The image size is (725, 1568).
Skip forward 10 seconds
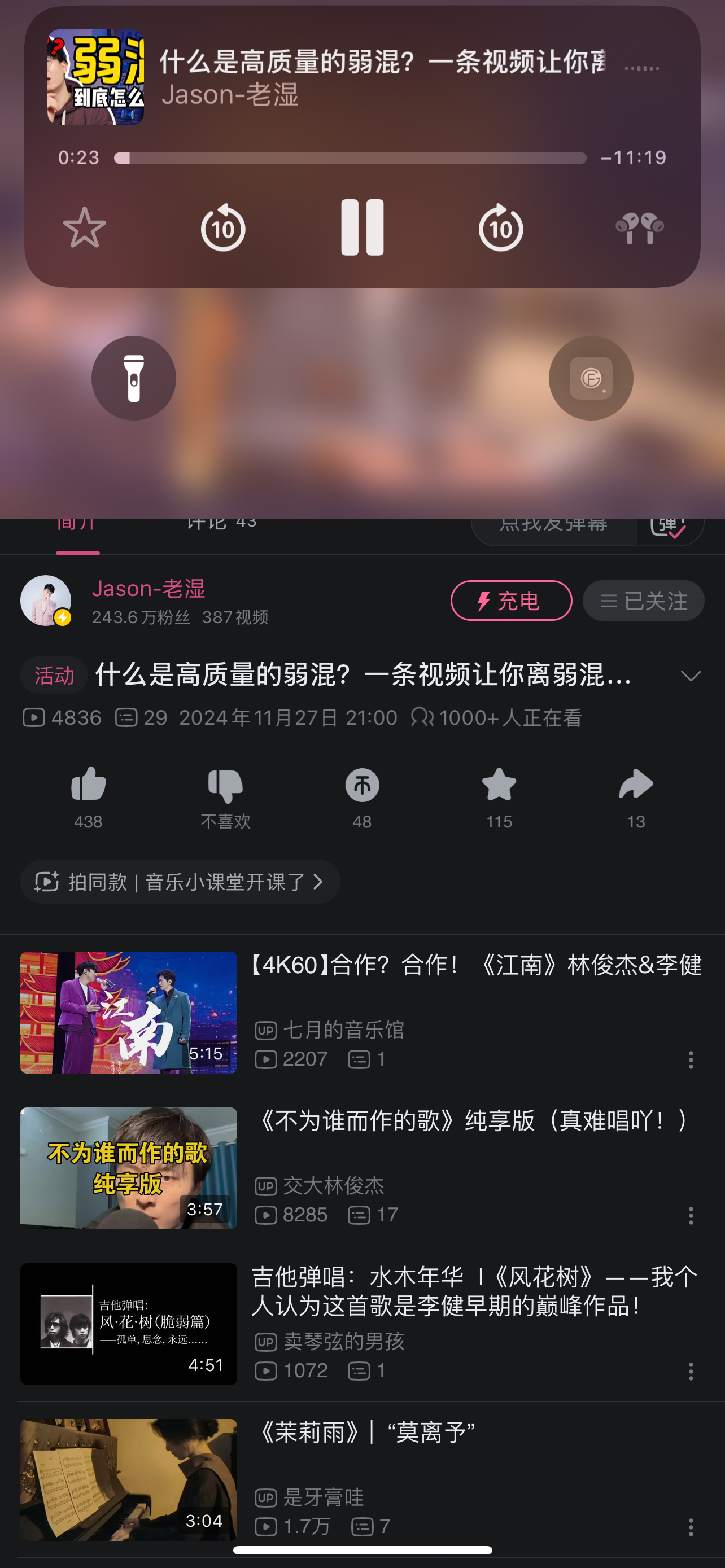point(500,228)
